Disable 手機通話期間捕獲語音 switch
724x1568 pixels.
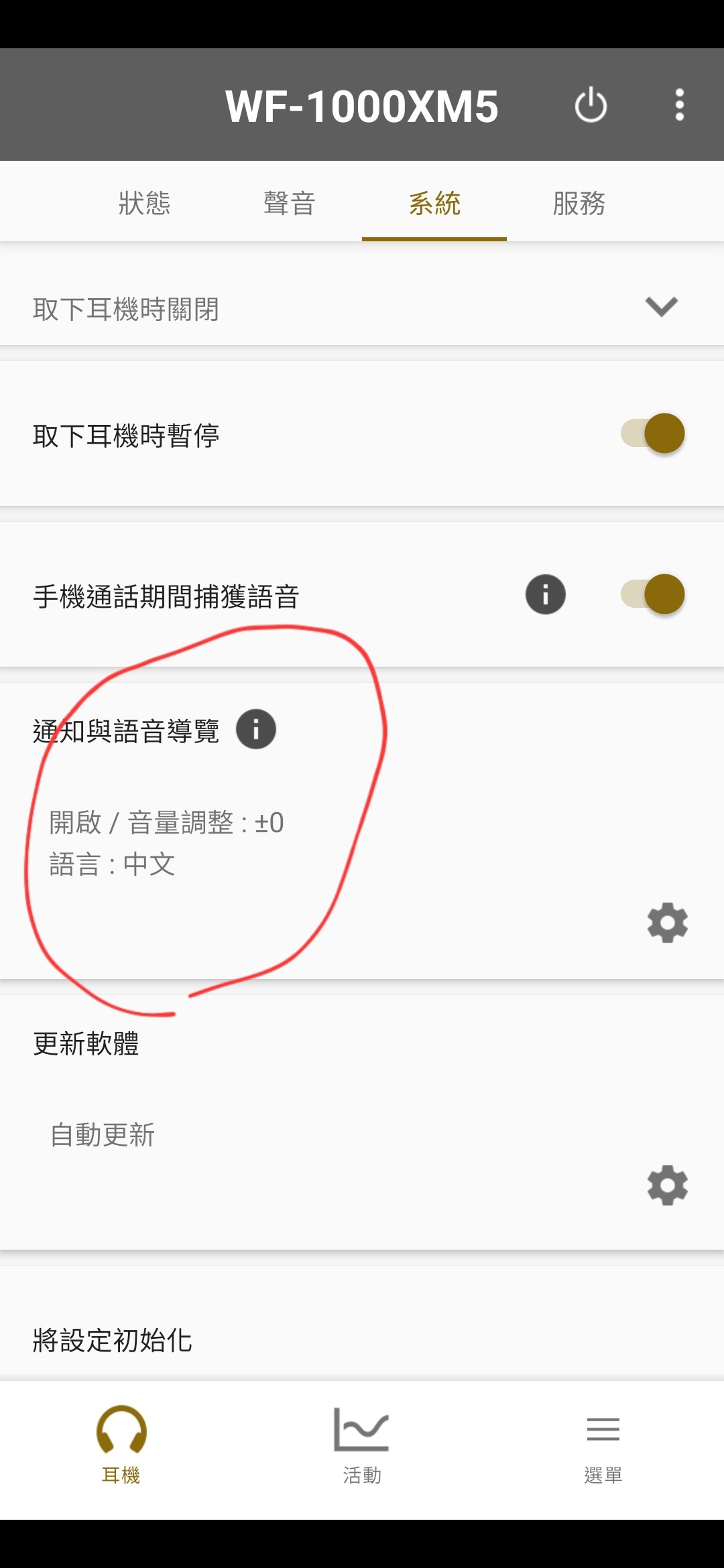pos(653,594)
